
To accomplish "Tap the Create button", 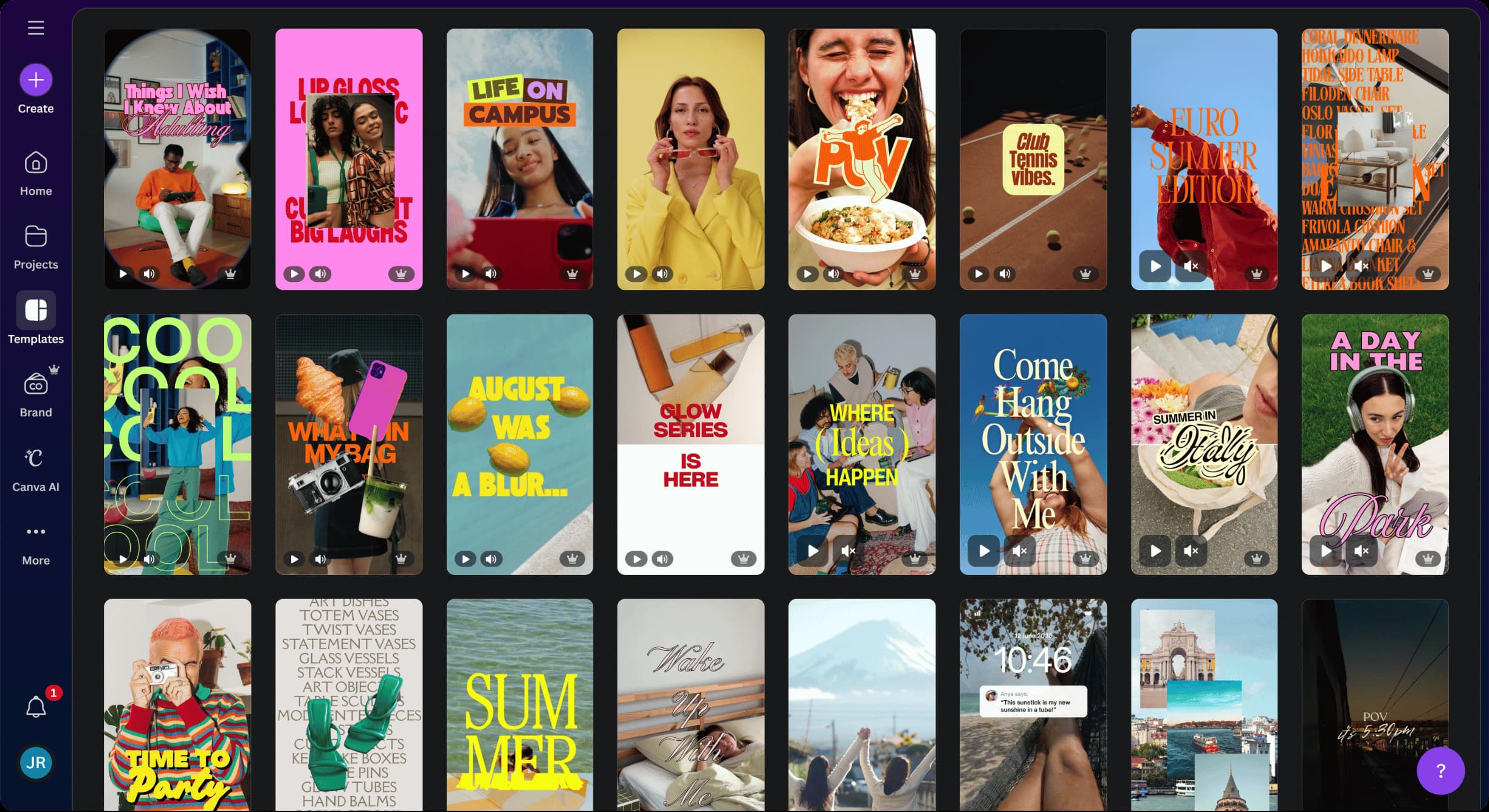I will pos(36,80).
